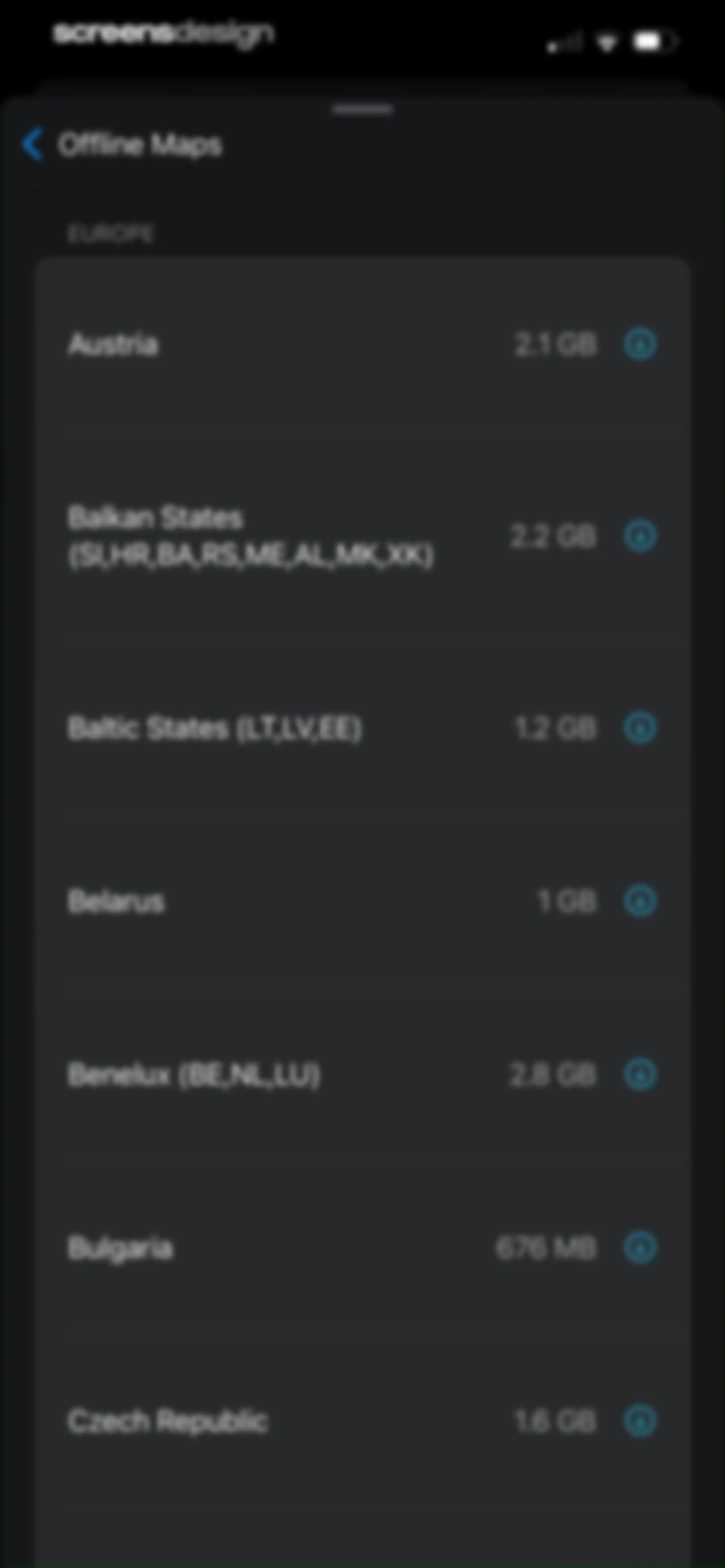Viewport: 725px width, 1568px height.
Task: Download the Balkan States map
Action: click(640, 536)
